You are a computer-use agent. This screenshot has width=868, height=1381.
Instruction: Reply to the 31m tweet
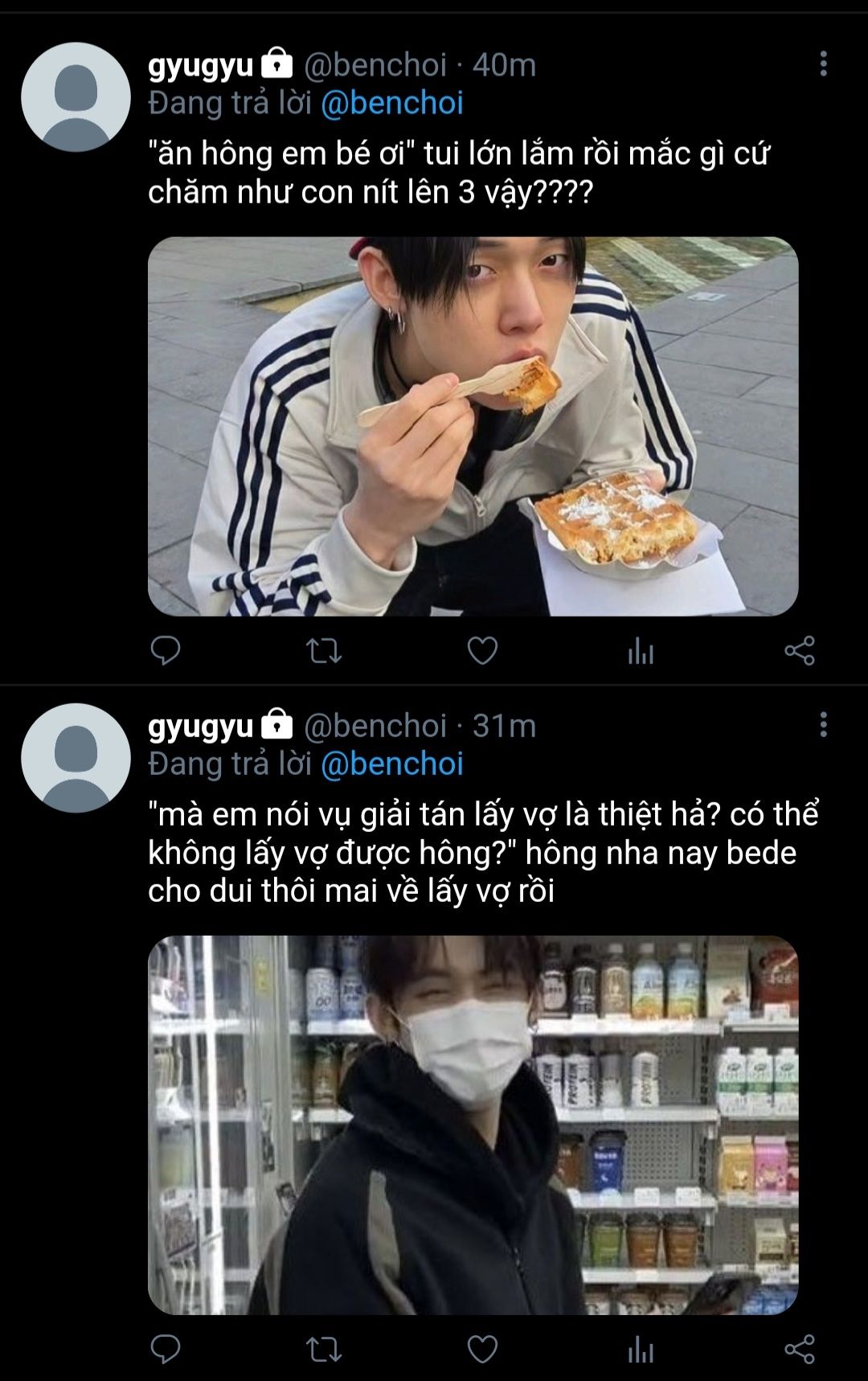[x=166, y=1349]
